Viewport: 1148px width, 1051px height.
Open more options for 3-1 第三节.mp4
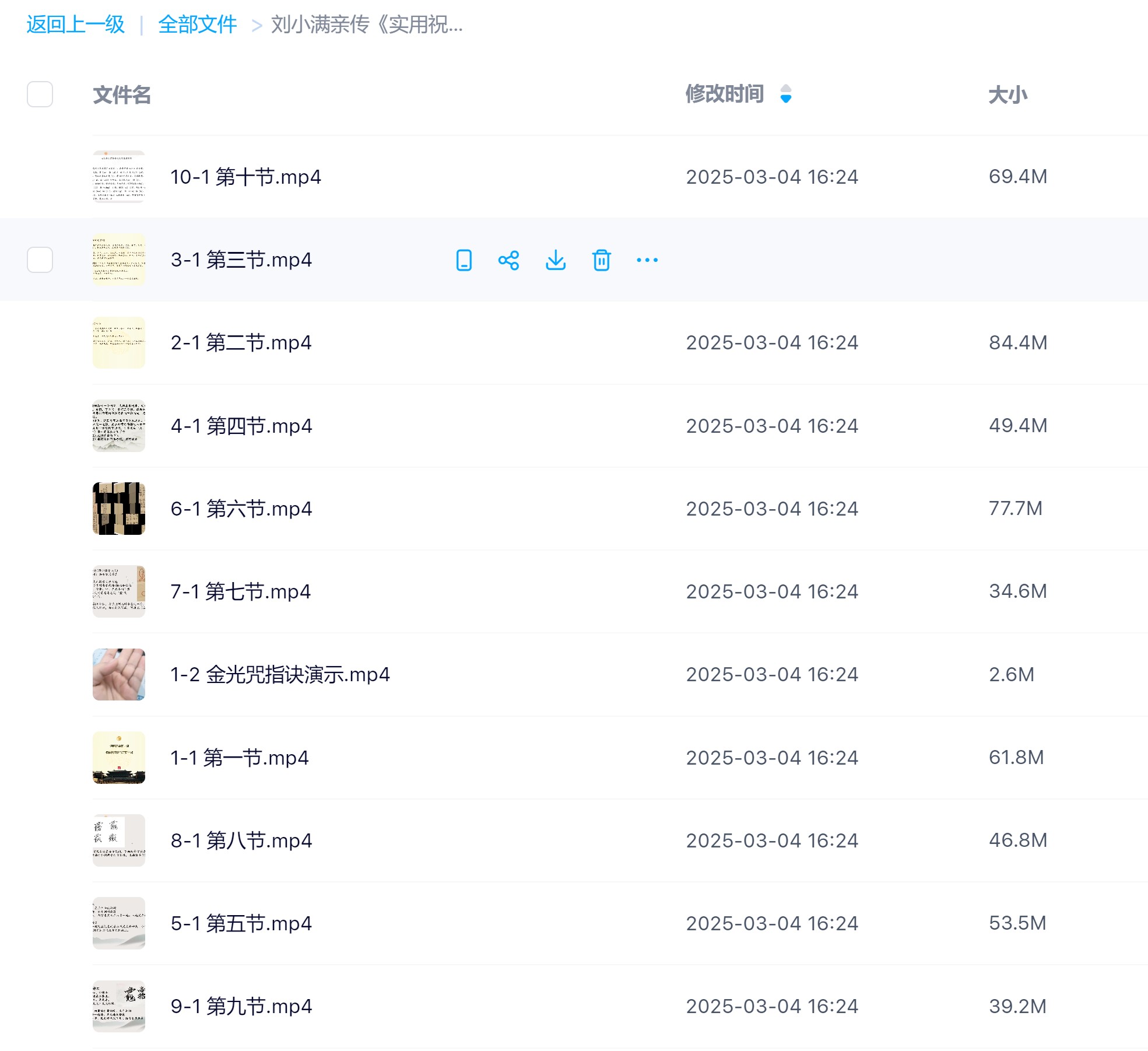[647, 260]
